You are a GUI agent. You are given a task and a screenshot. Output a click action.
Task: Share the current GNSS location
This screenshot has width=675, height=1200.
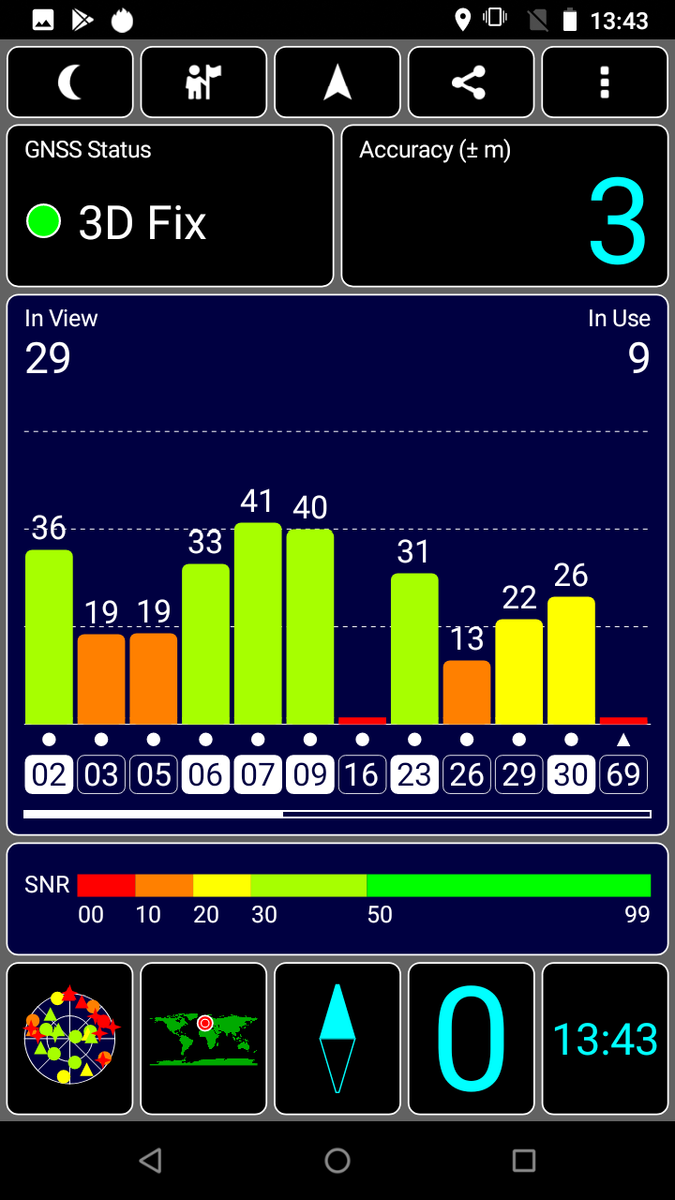[470, 83]
